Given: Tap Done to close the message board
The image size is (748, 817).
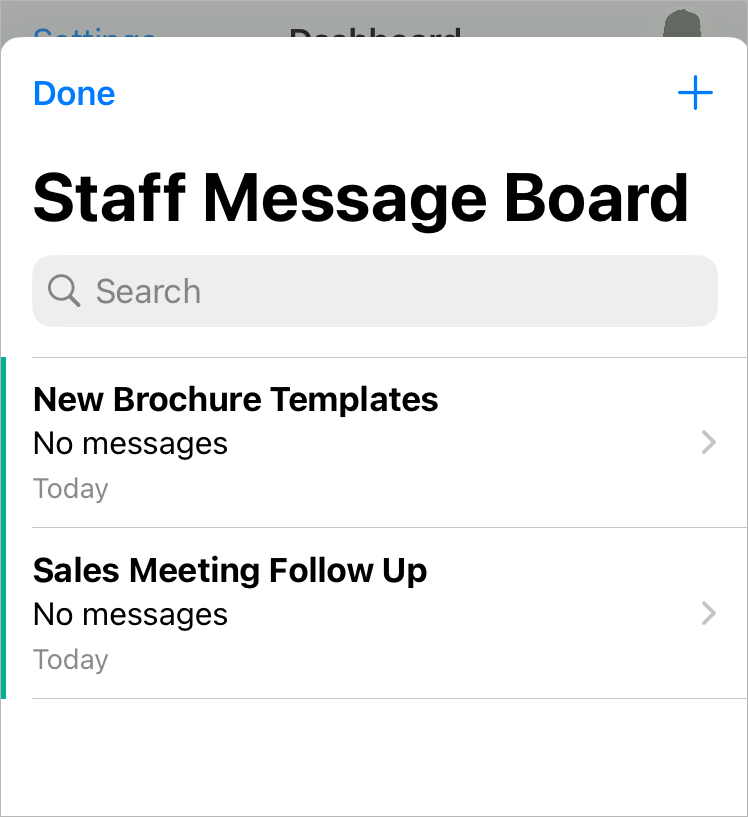Looking at the screenshot, I should pos(74,94).
